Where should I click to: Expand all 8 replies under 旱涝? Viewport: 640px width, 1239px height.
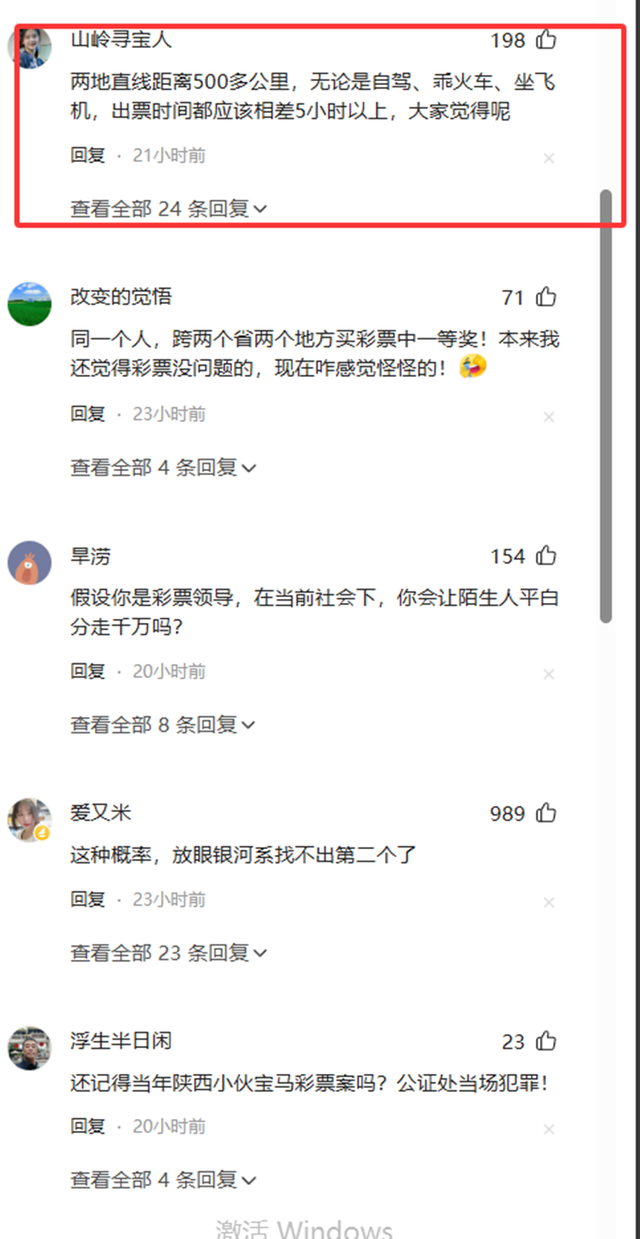click(163, 725)
